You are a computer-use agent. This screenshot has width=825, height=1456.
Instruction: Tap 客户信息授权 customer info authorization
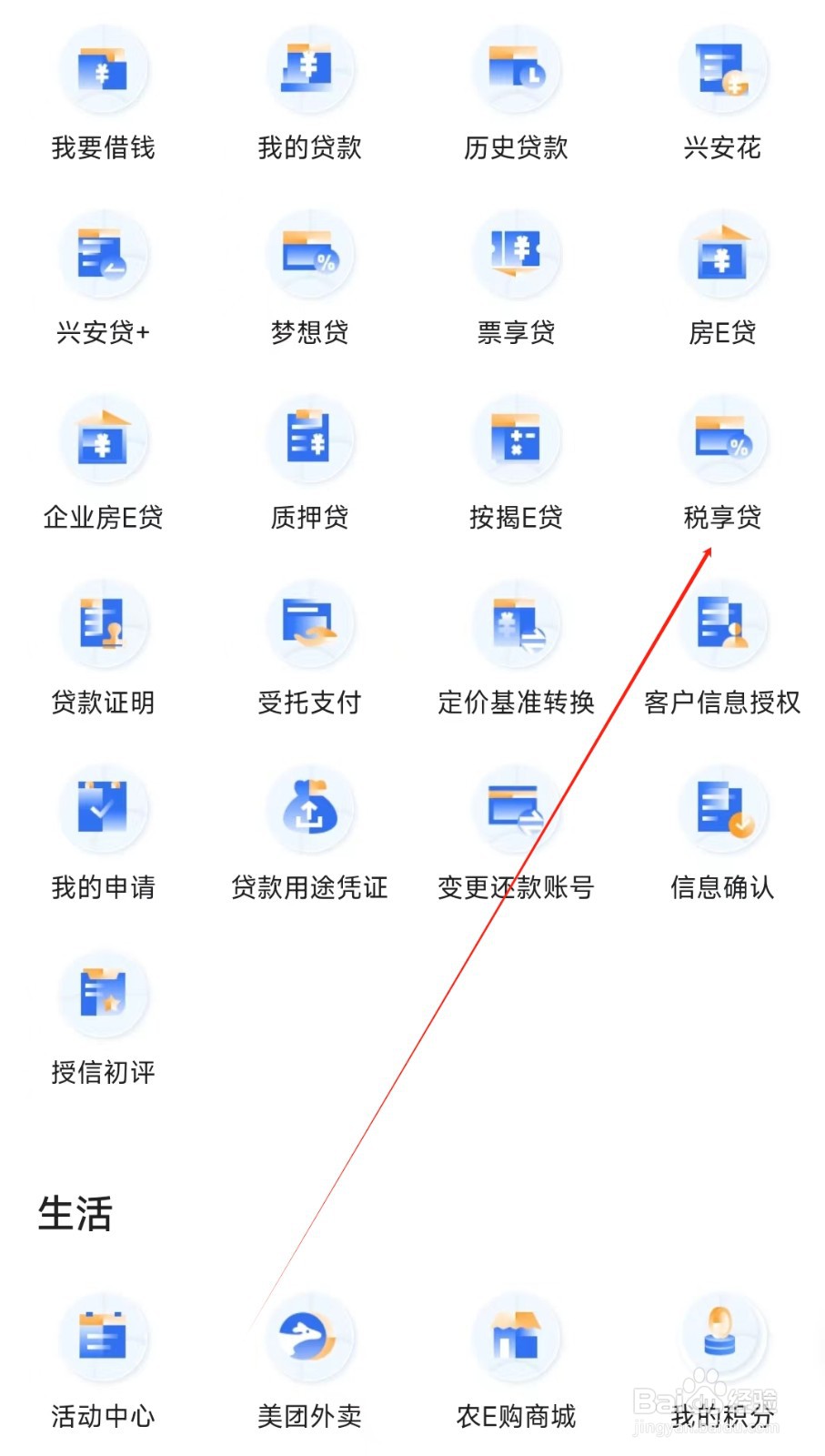point(722,625)
